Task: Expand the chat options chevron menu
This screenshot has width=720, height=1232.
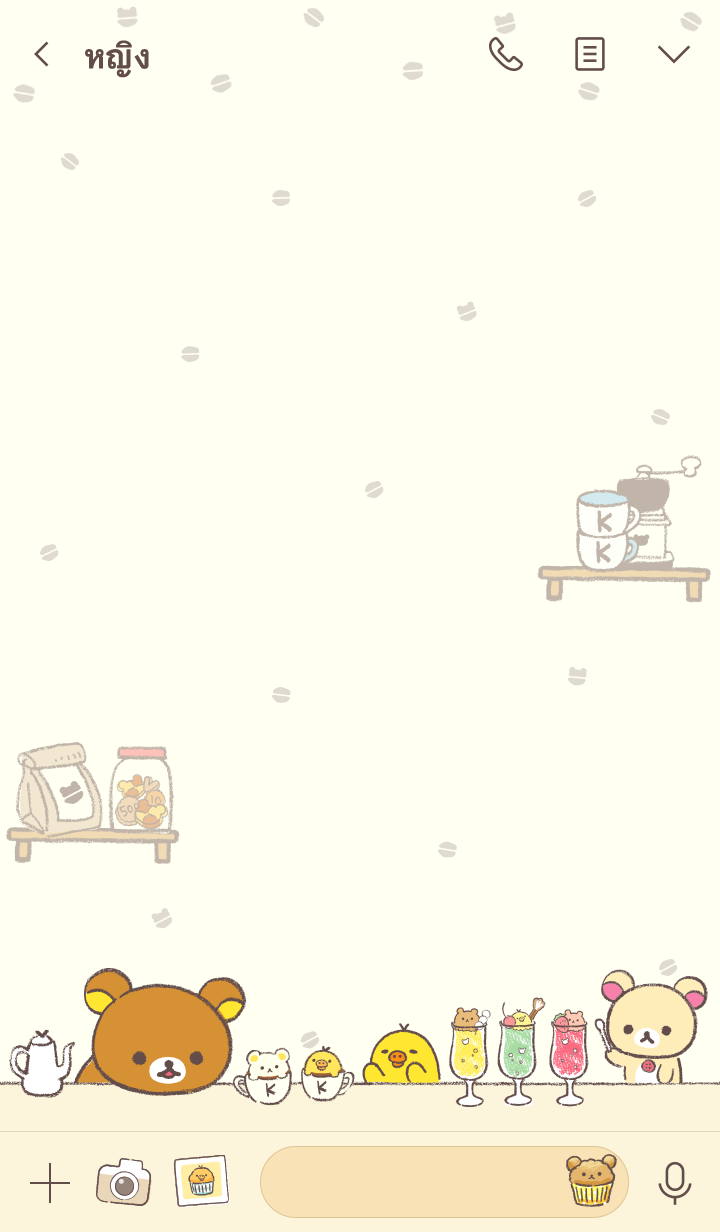Action: point(673,54)
